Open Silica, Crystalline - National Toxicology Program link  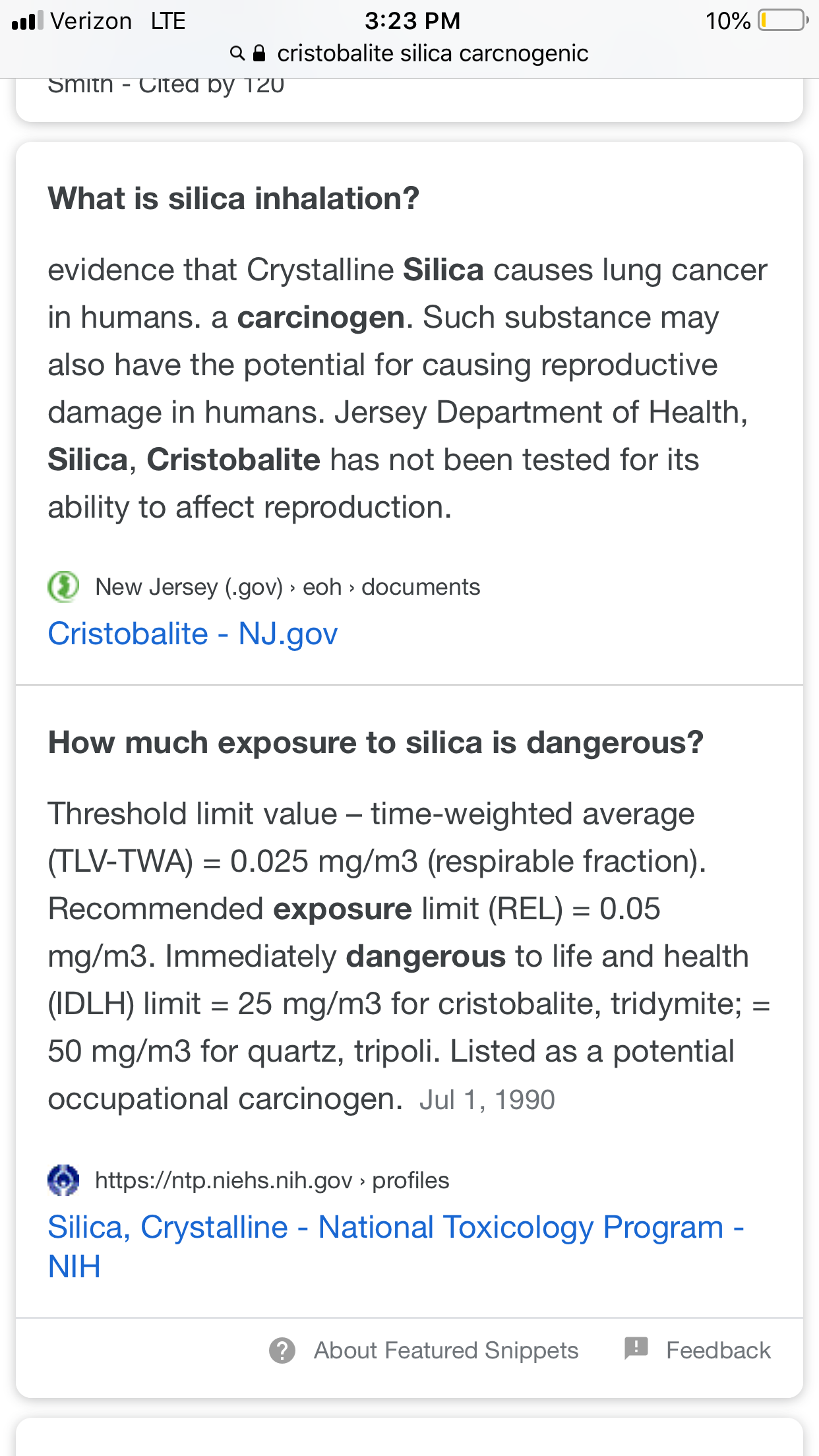(396, 1246)
